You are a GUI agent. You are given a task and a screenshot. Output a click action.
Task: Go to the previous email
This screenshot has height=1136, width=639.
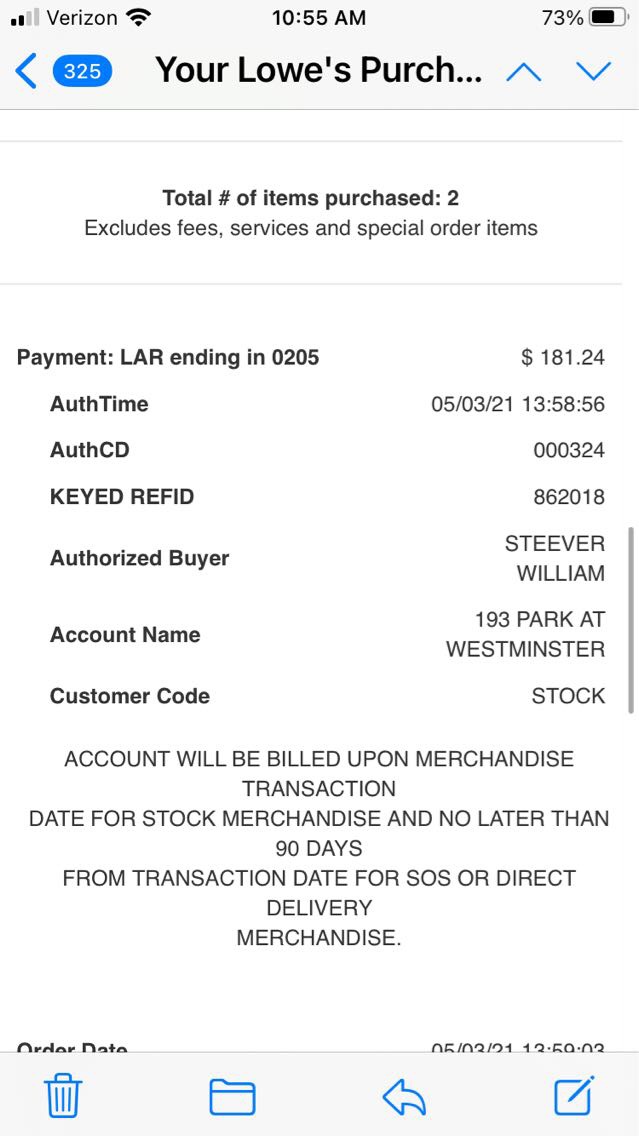524,71
